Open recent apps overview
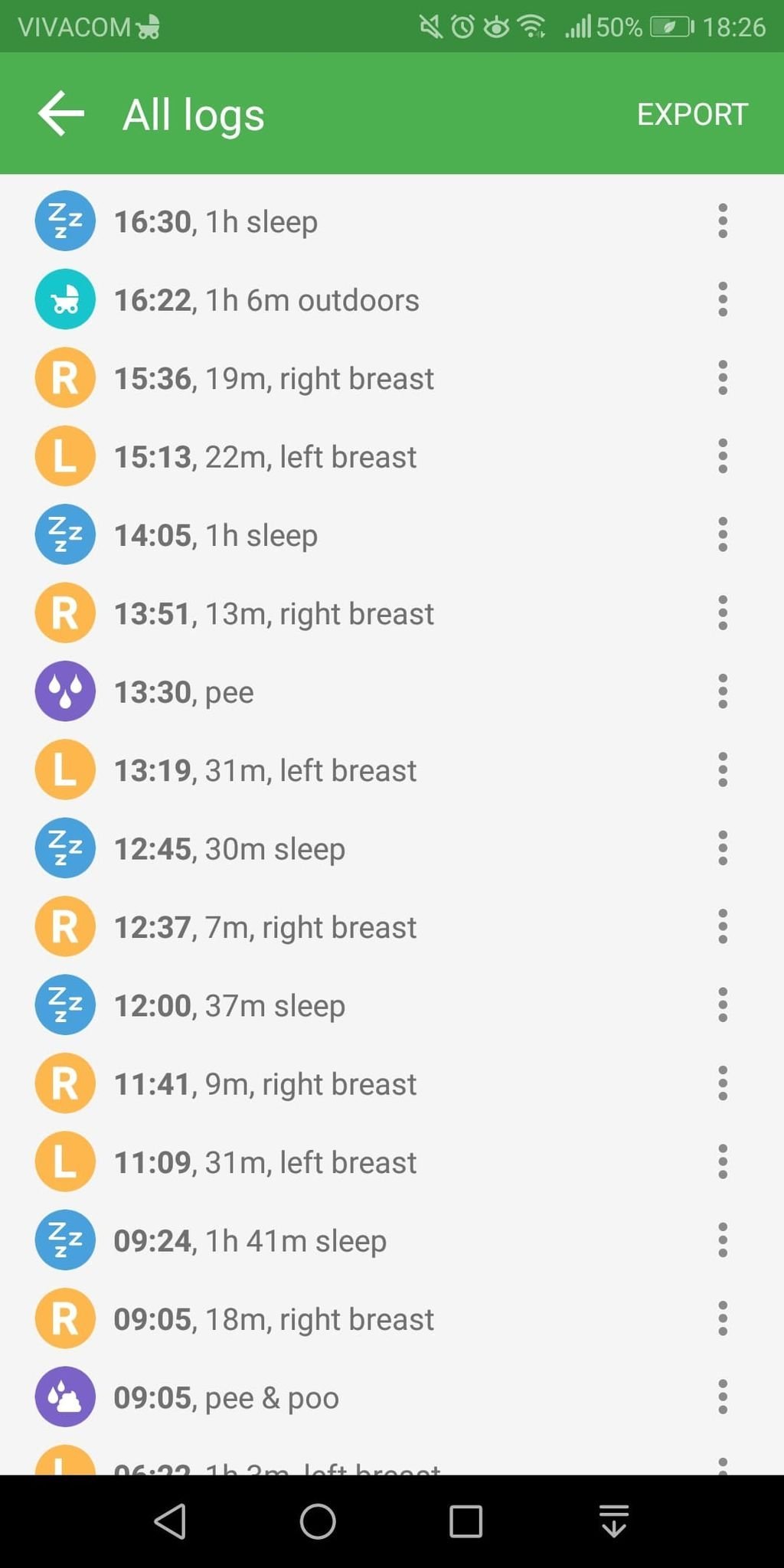 (465, 1521)
